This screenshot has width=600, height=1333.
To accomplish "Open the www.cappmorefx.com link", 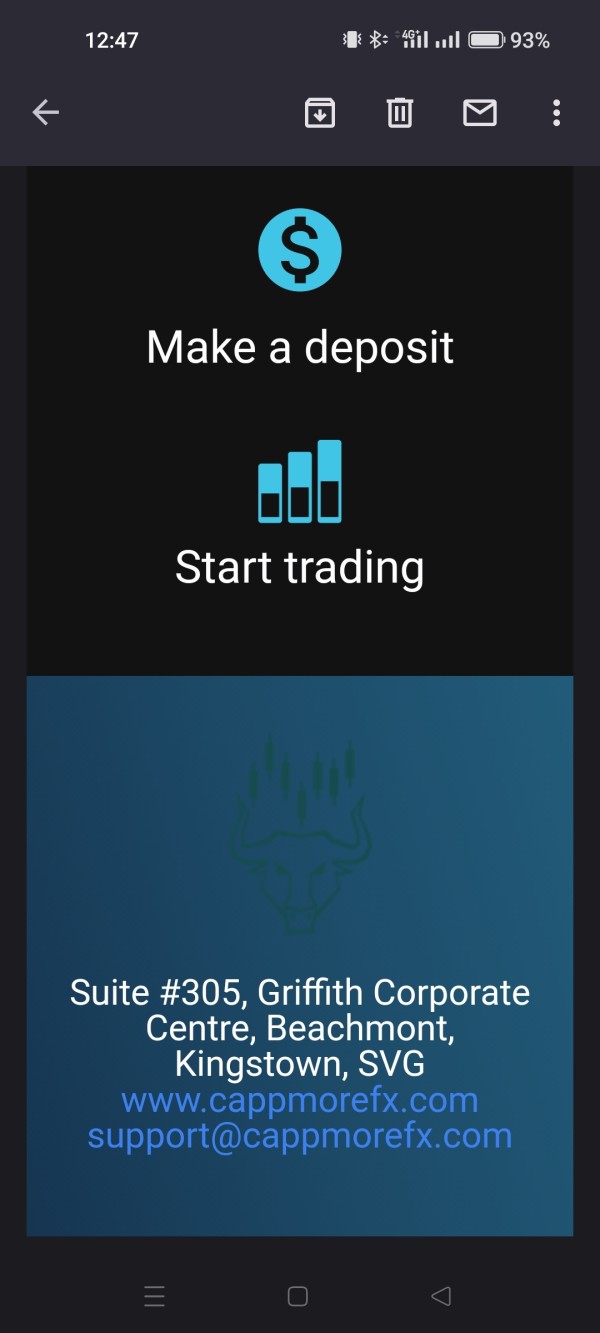I will 300,1100.
